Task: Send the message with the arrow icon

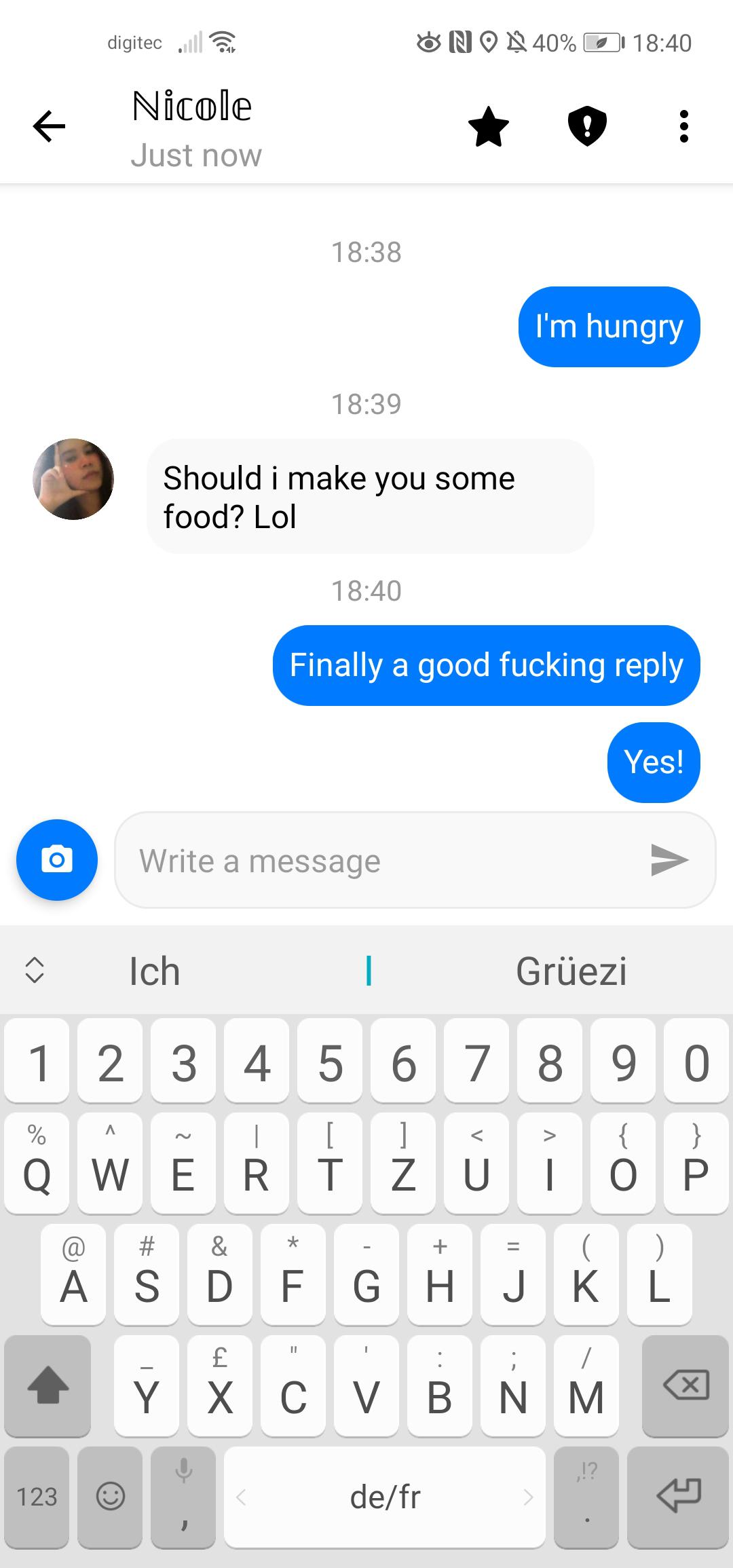Action: click(669, 861)
